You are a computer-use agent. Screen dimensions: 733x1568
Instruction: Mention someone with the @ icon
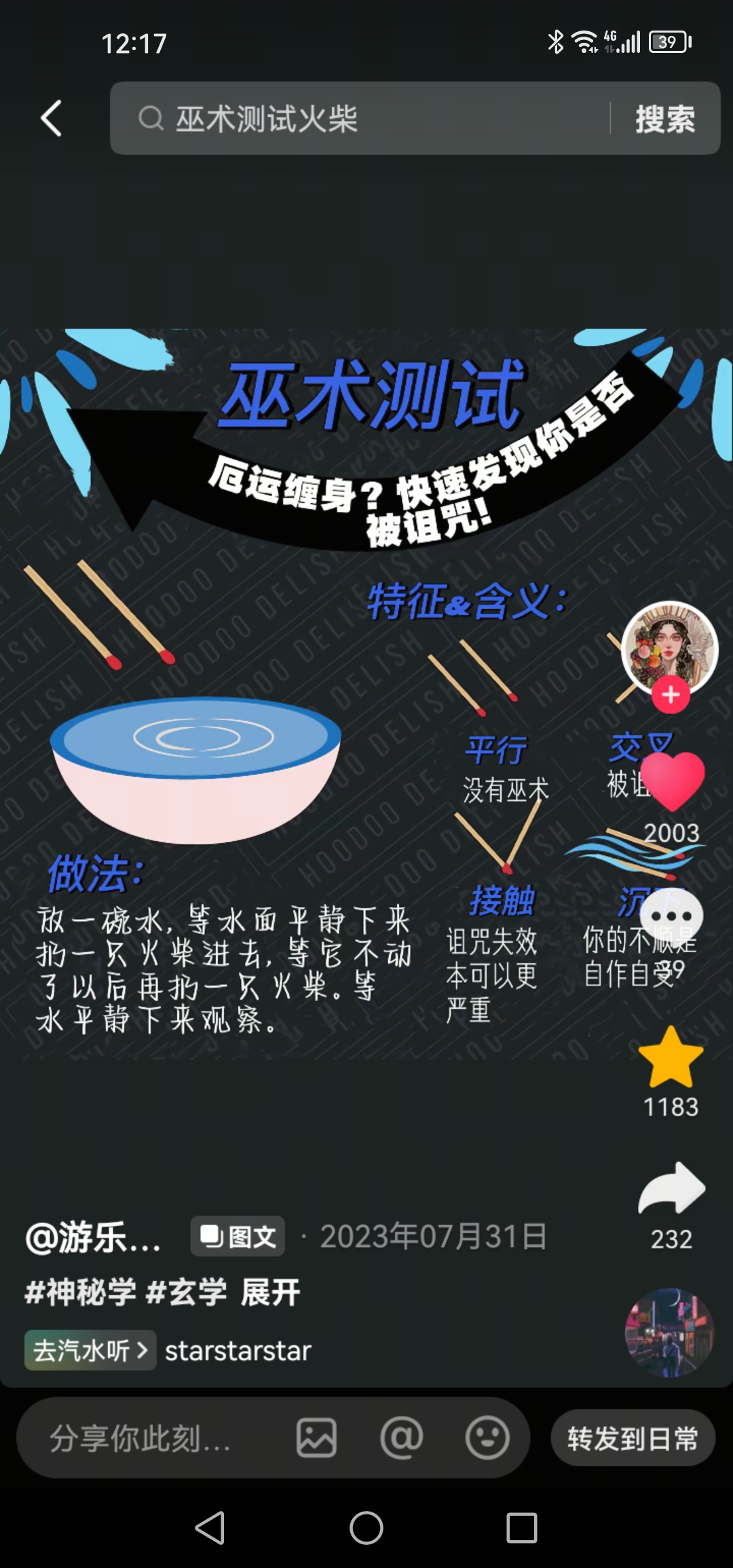(401, 1438)
